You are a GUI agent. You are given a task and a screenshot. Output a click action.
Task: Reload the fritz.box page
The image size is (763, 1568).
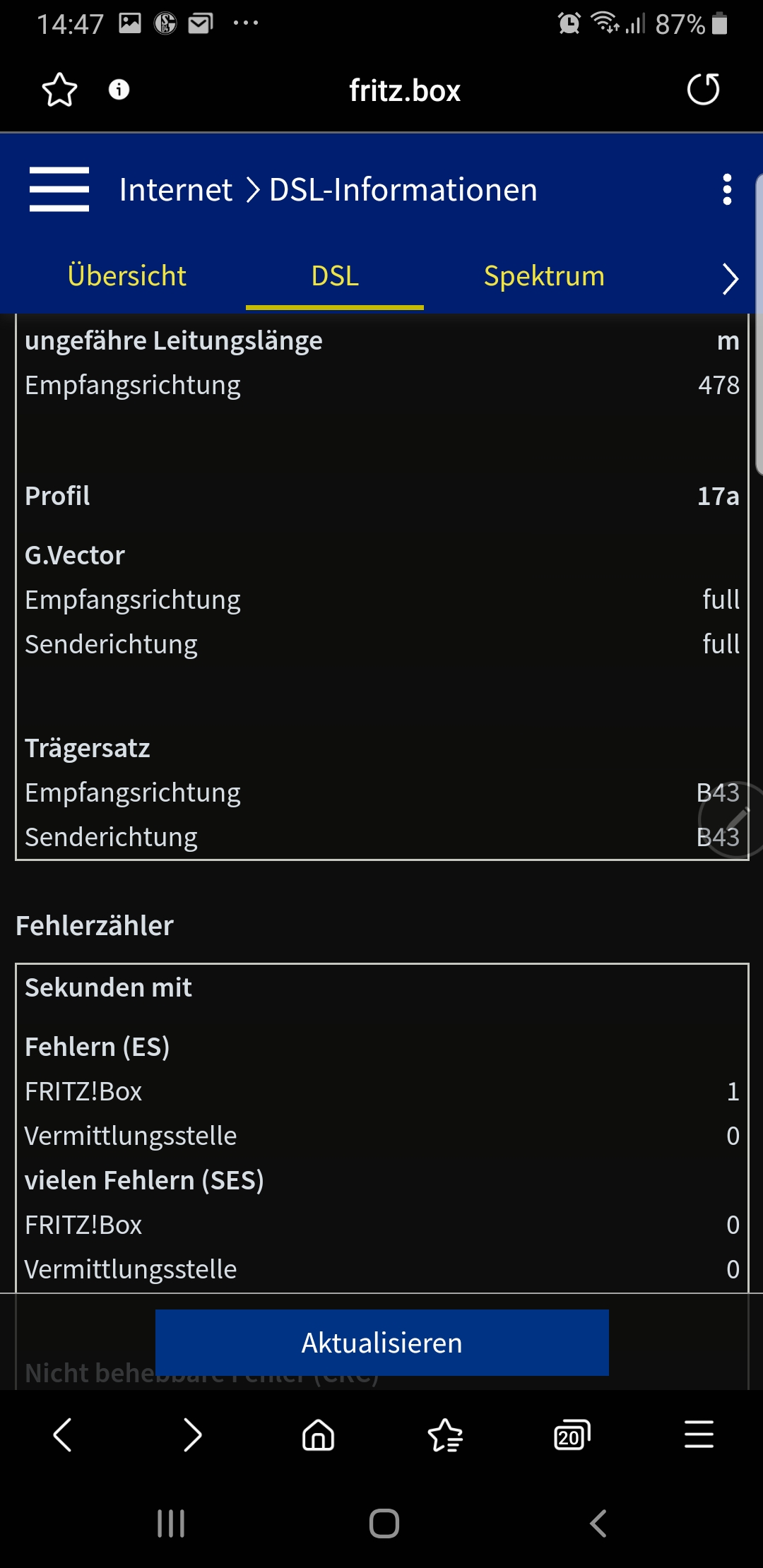point(703,90)
